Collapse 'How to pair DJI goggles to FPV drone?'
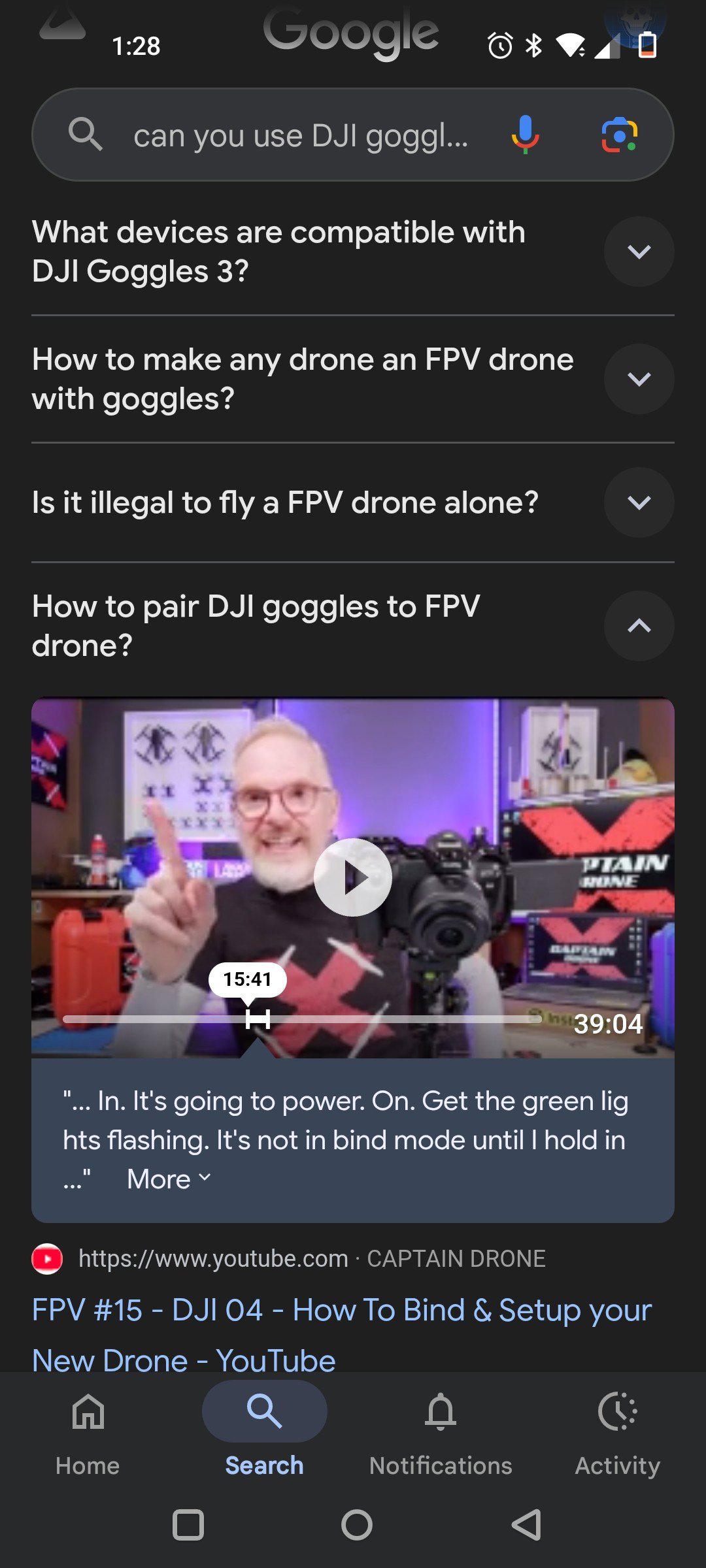This screenshot has width=706, height=1568. pos(639,626)
